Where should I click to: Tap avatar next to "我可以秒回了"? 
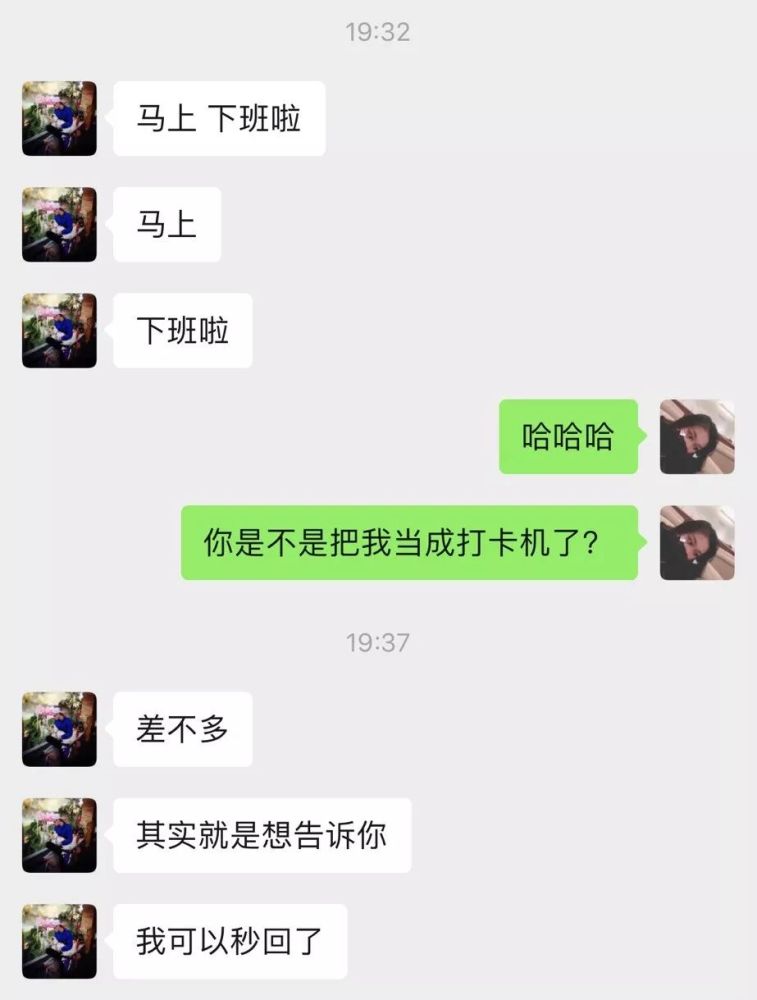tap(59, 941)
